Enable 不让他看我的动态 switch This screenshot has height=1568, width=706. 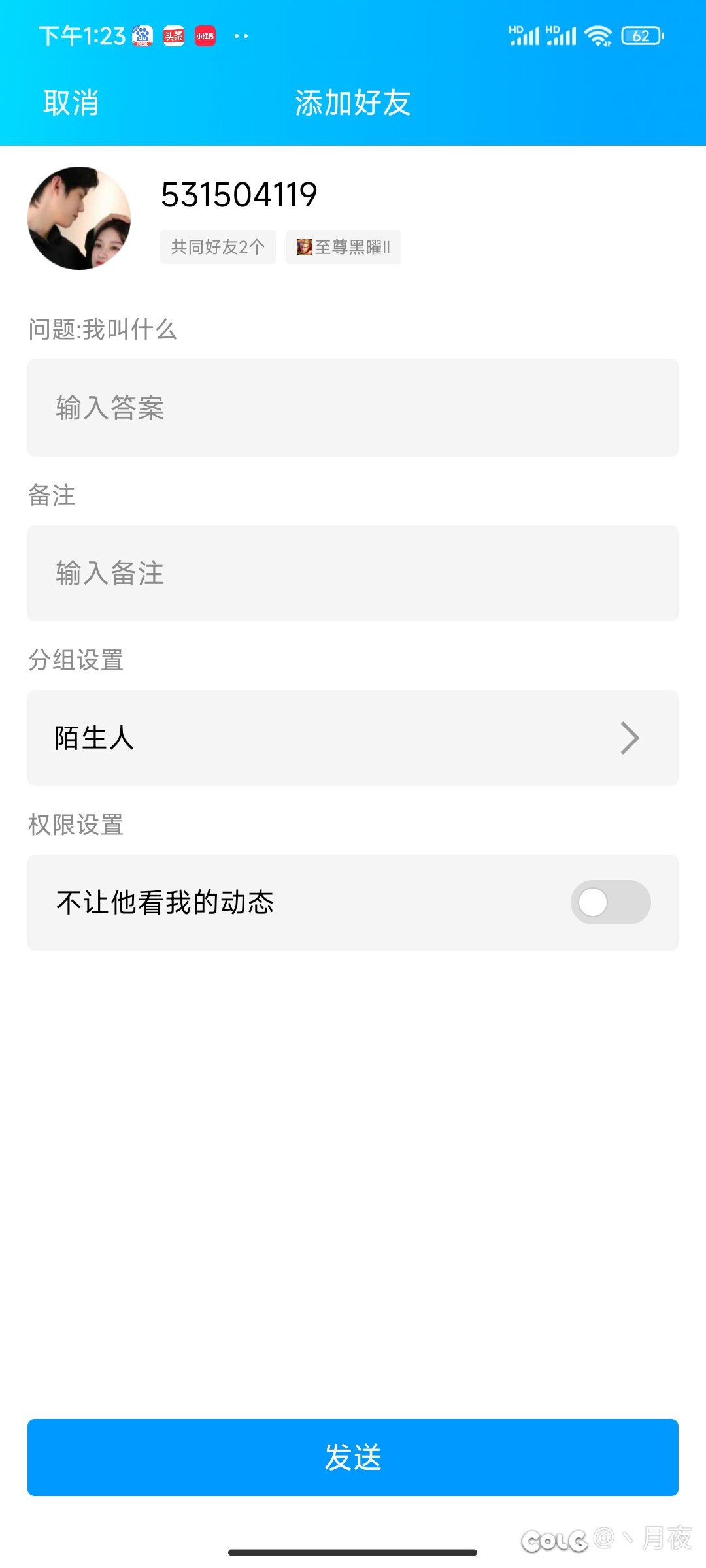(610, 902)
